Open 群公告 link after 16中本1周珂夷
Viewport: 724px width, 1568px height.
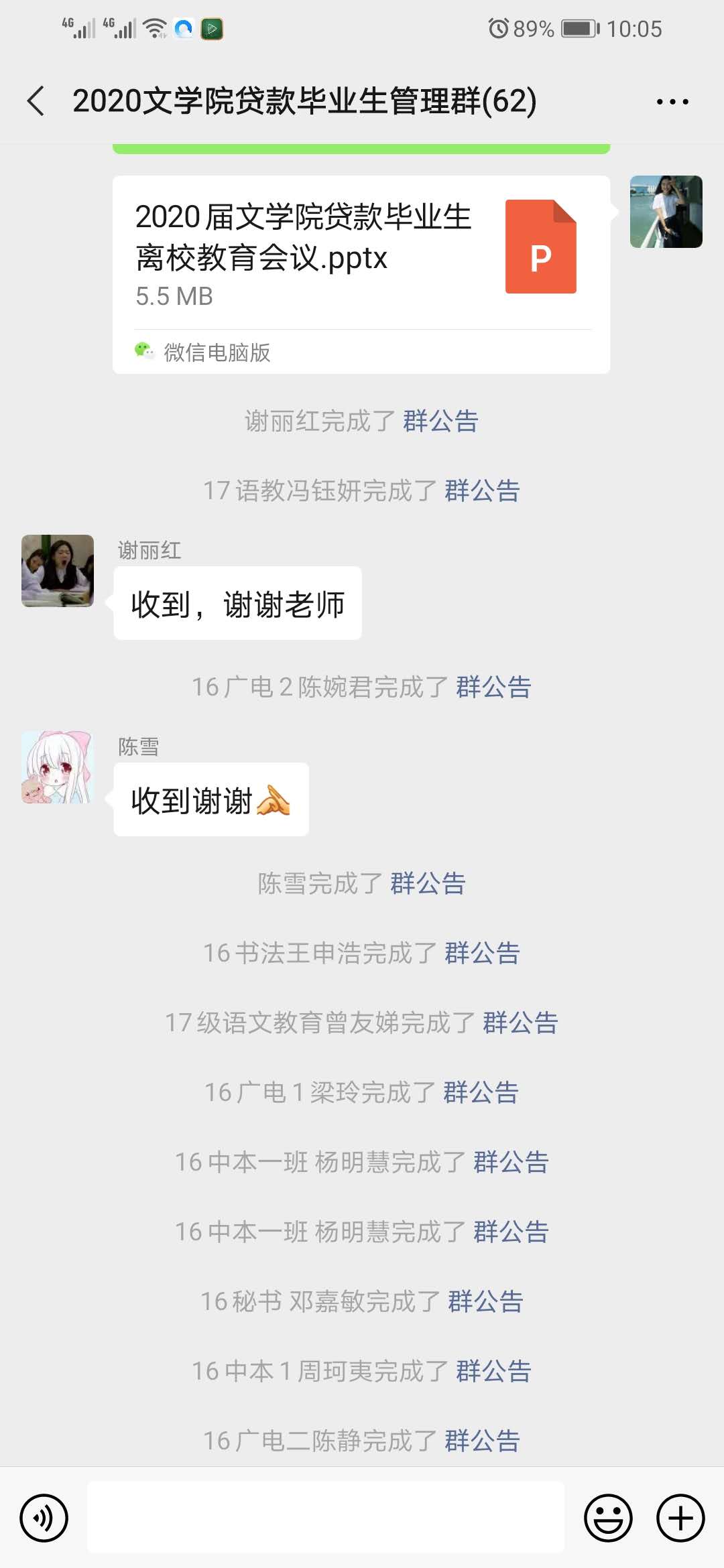[x=493, y=1372]
